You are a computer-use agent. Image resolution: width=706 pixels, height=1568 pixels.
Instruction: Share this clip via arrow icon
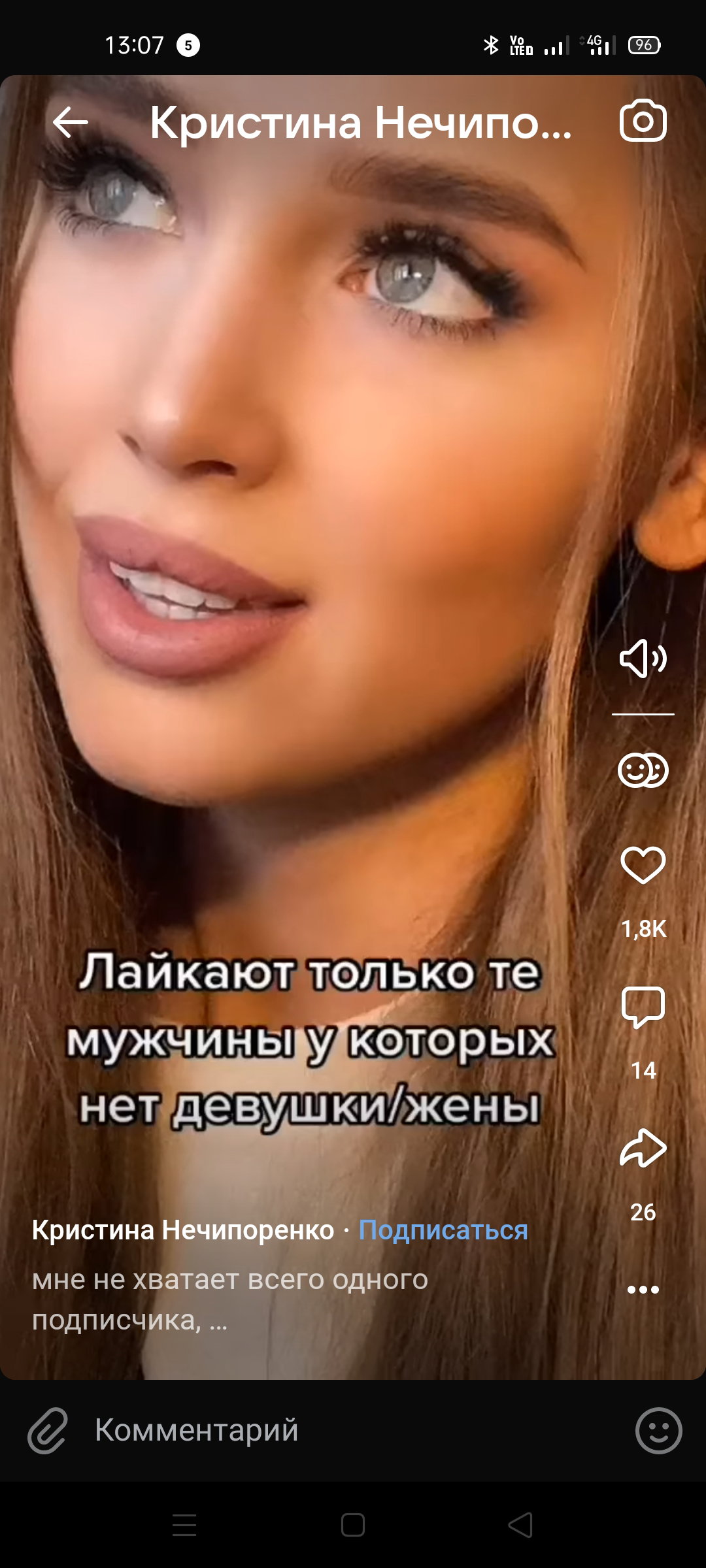pos(643,1149)
